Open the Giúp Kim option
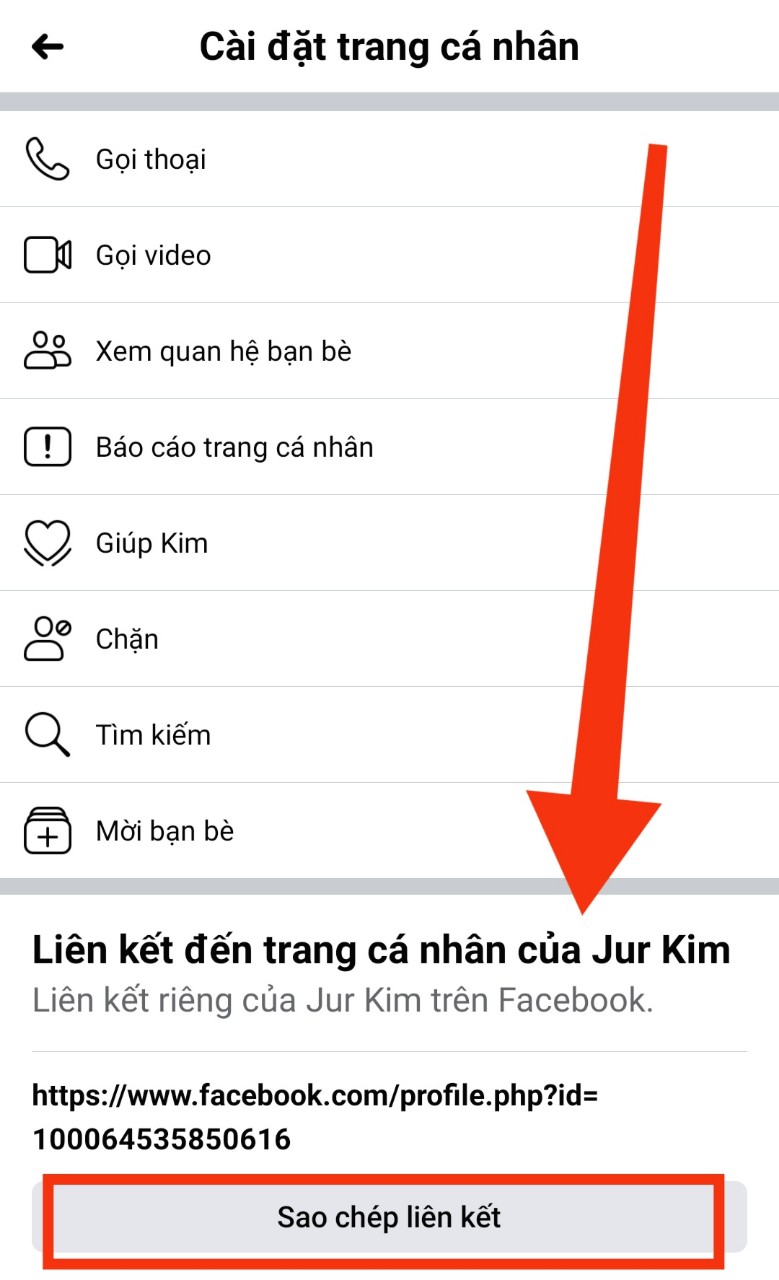Viewport: 779px width, 1280px height. point(389,543)
